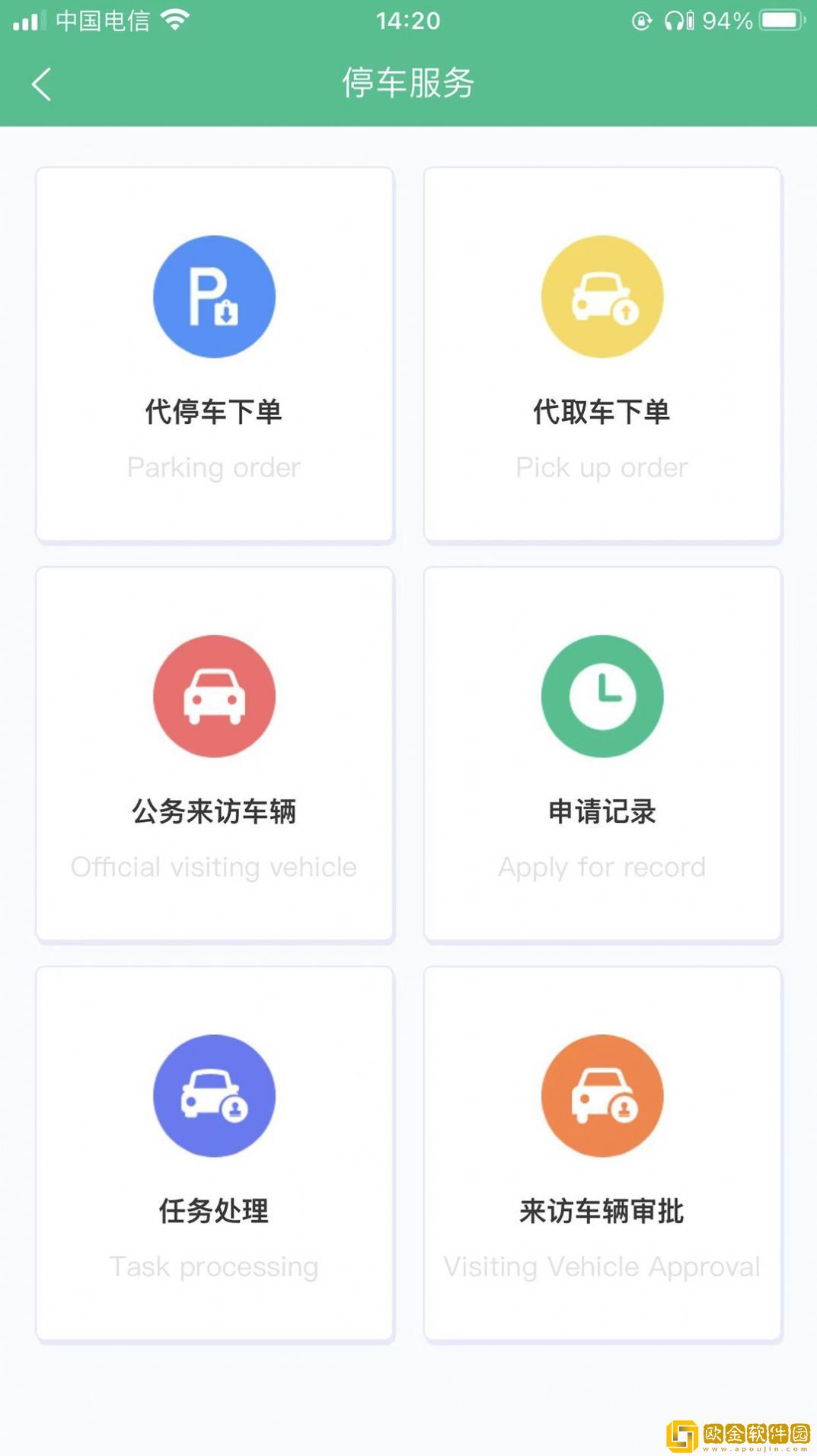Tap the green clock icon for Apply for record
This screenshot has height=1456, width=817.
pyautogui.click(x=602, y=696)
